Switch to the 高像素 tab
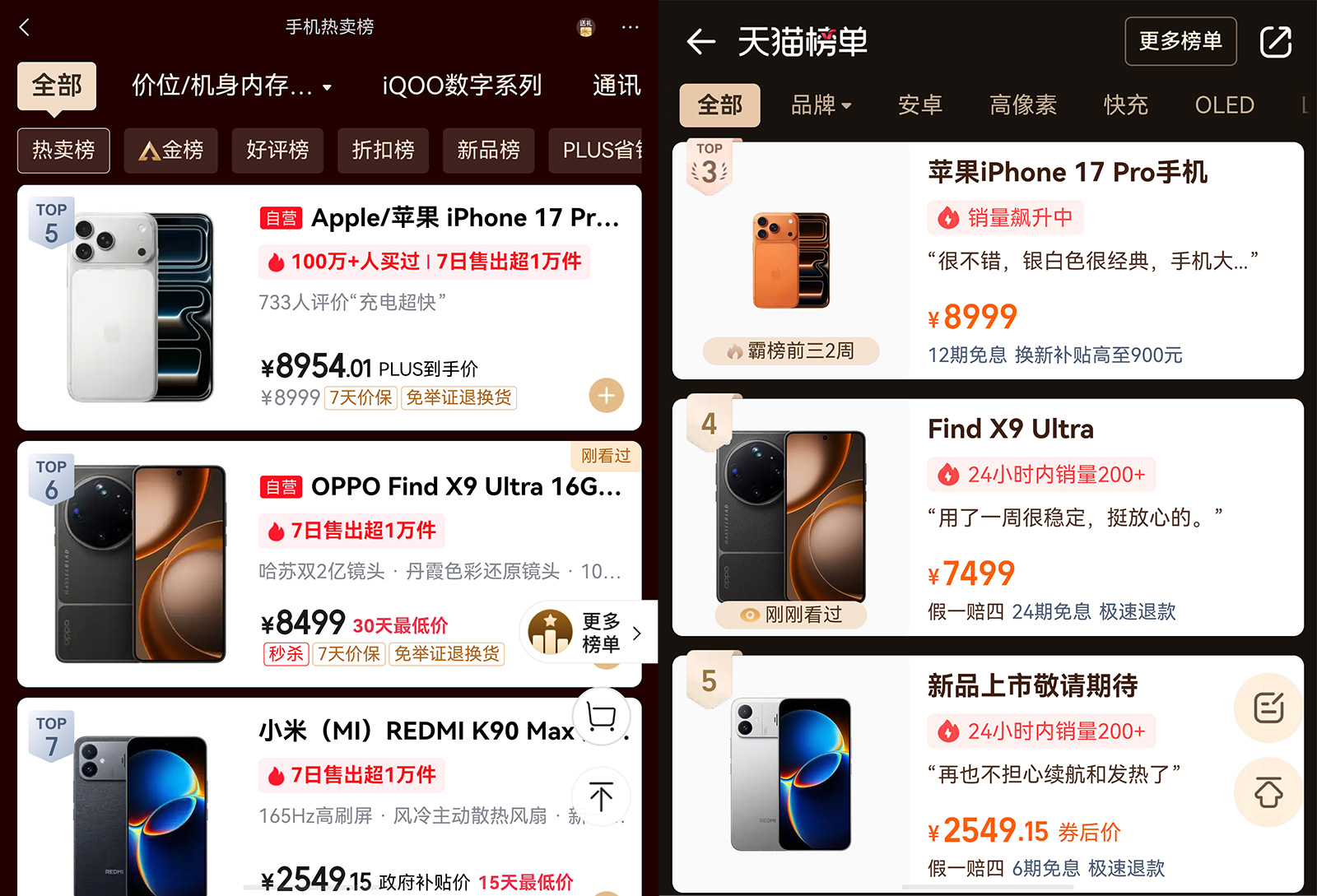The width and height of the screenshot is (1317, 896). 1022,105
